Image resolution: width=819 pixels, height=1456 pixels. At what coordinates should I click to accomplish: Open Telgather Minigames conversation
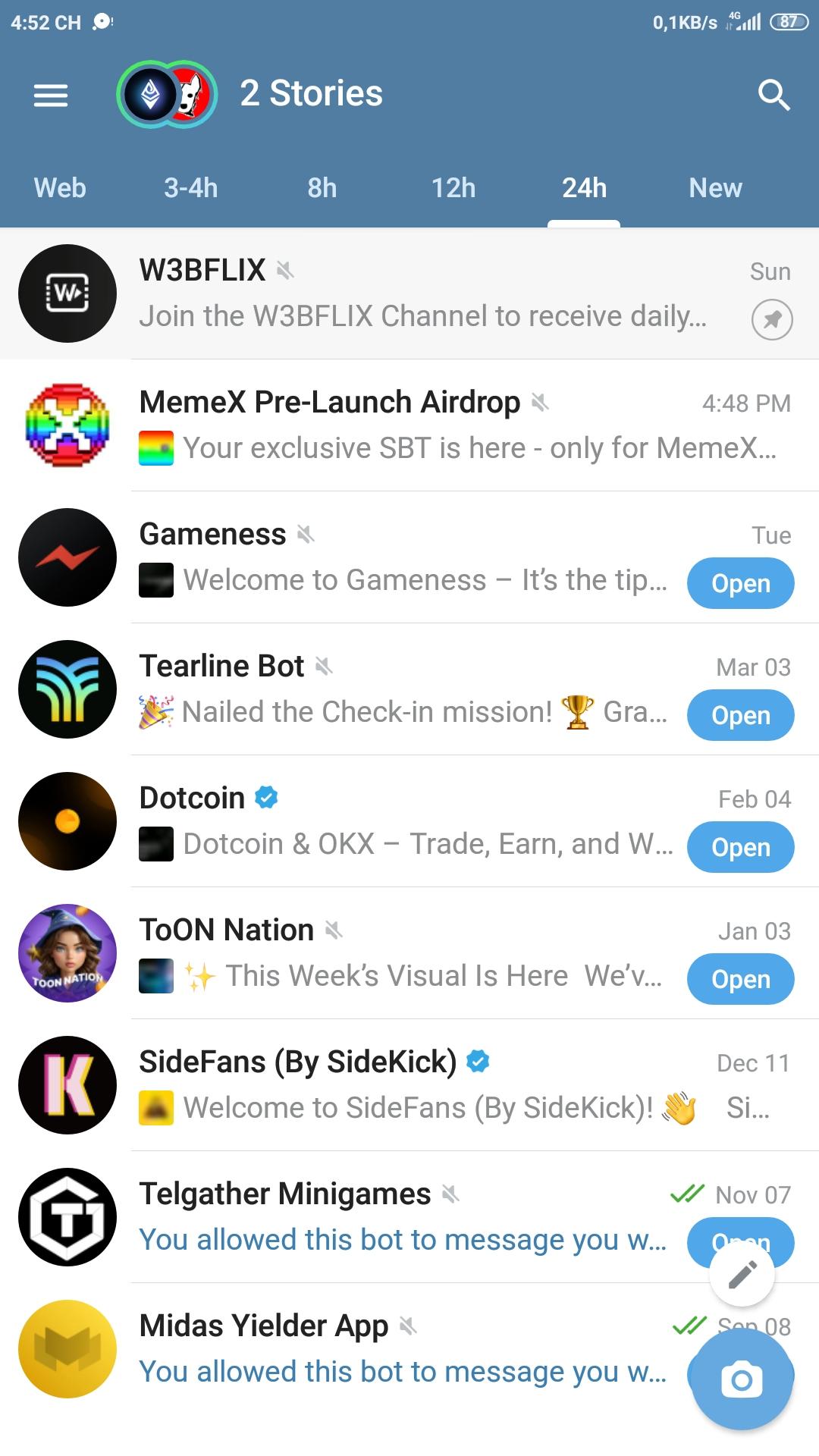click(379, 1217)
